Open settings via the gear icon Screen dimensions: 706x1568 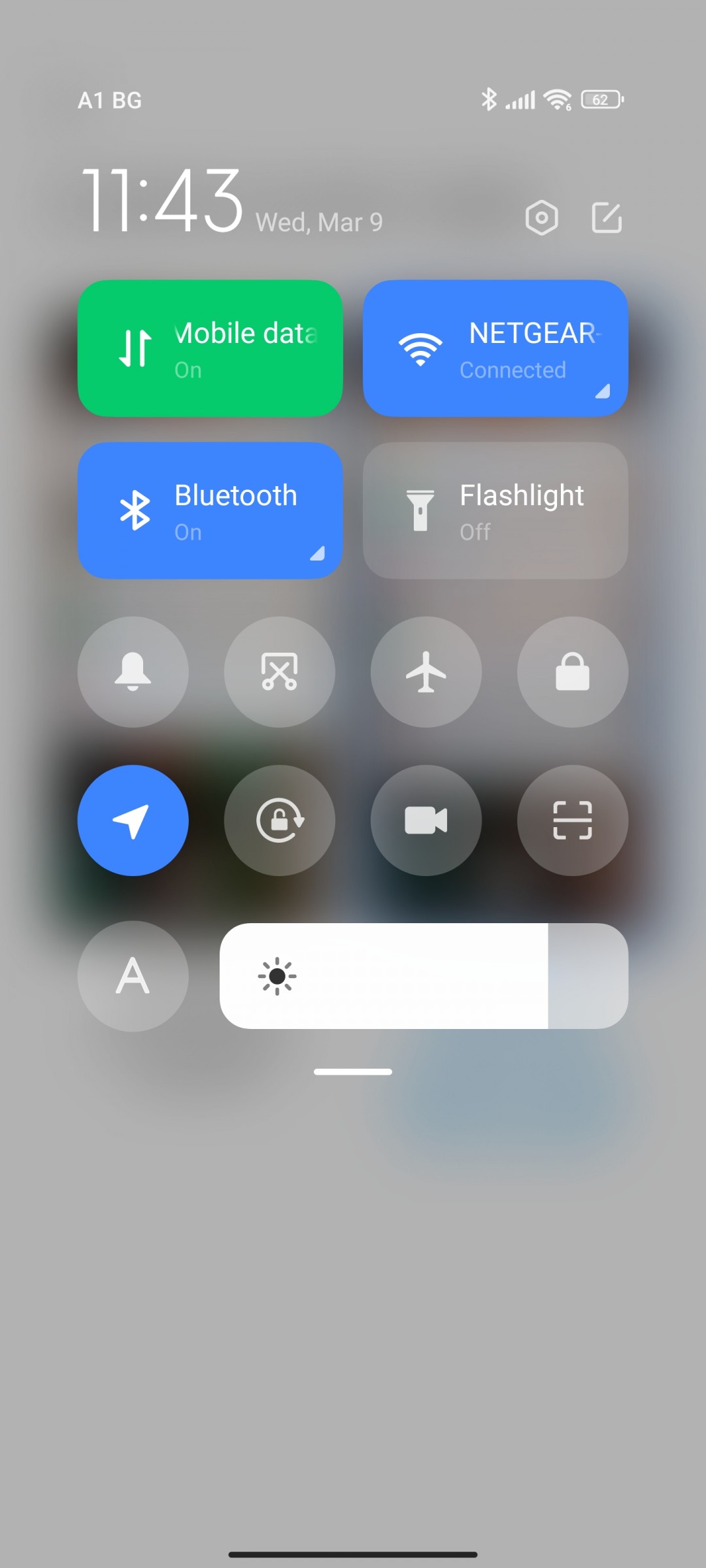click(542, 218)
